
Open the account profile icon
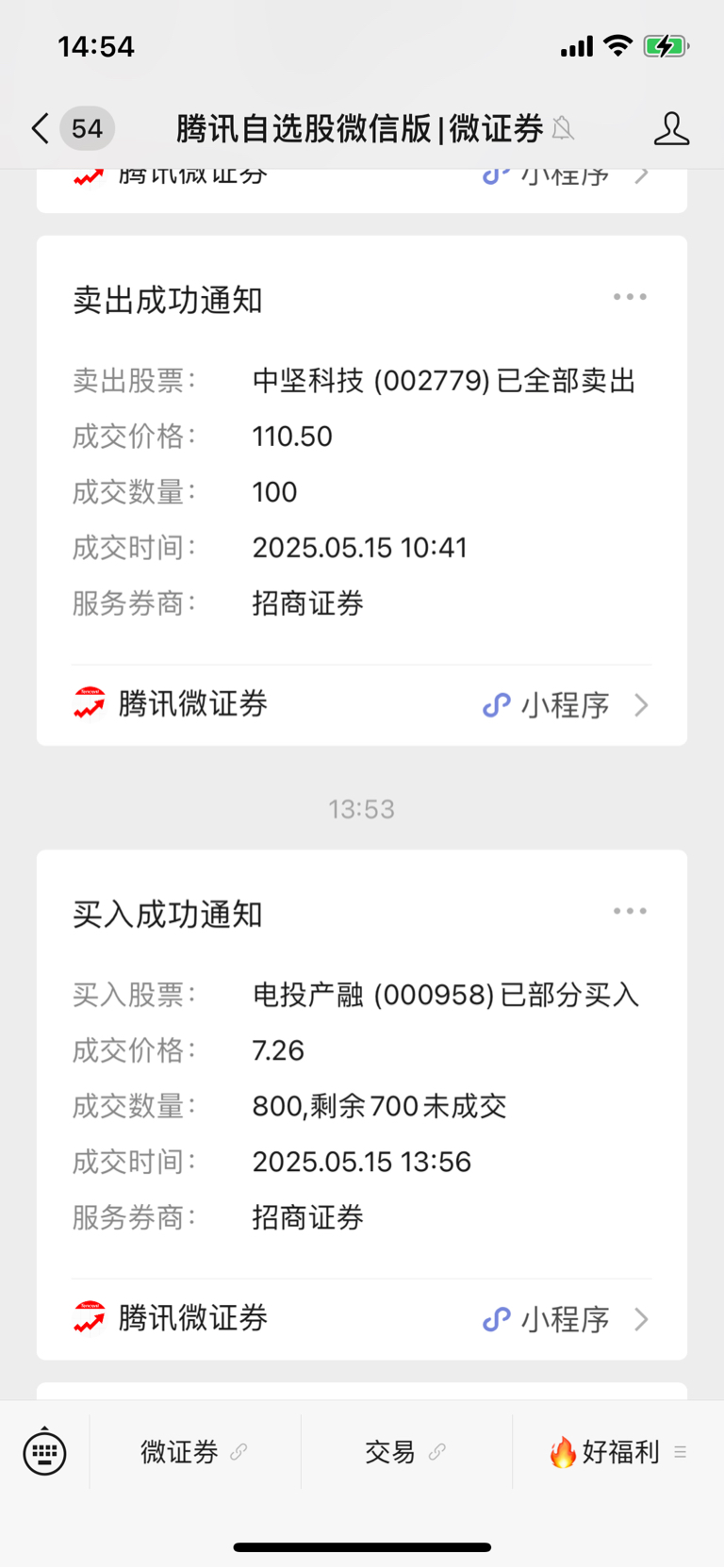[671, 128]
